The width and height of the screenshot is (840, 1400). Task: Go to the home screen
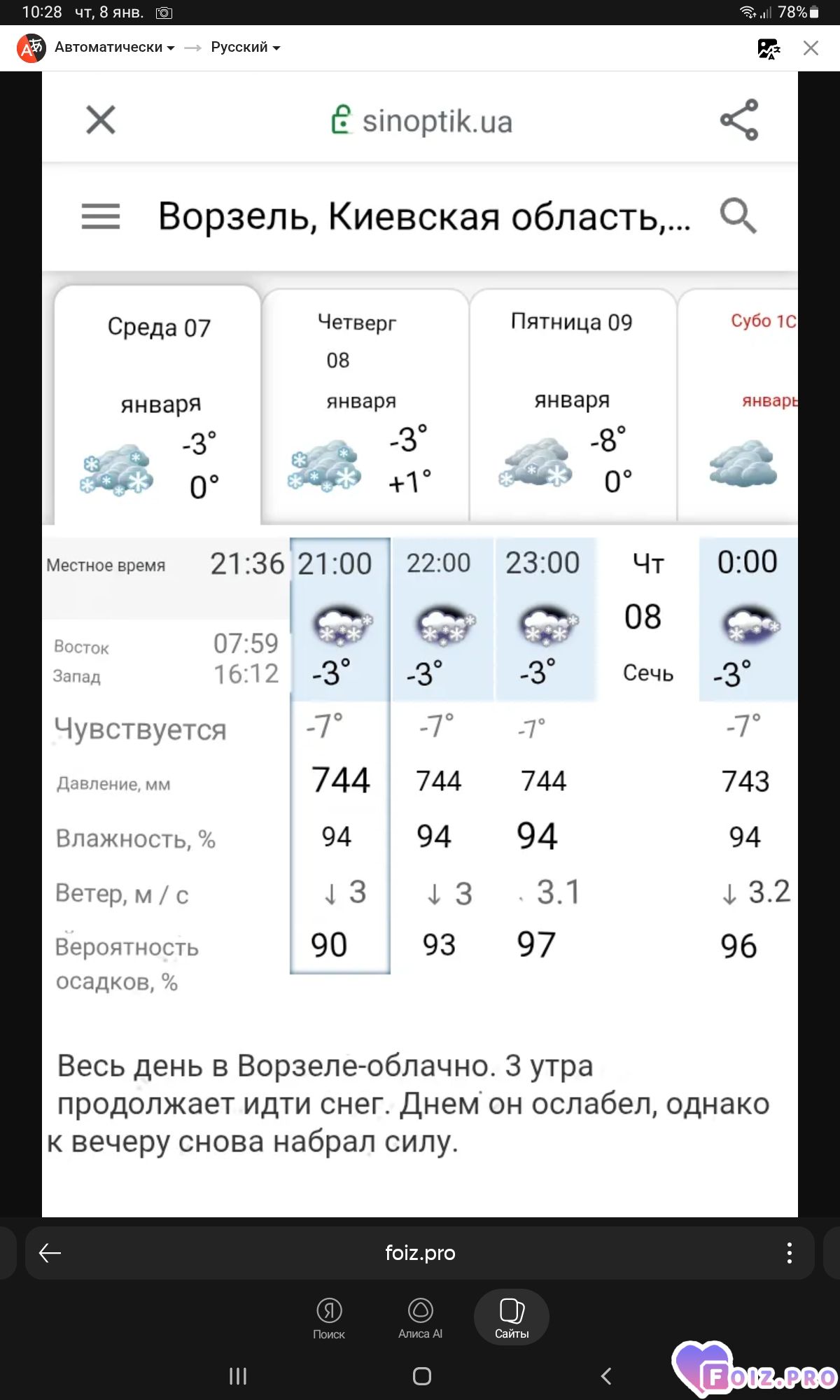[x=421, y=1376]
